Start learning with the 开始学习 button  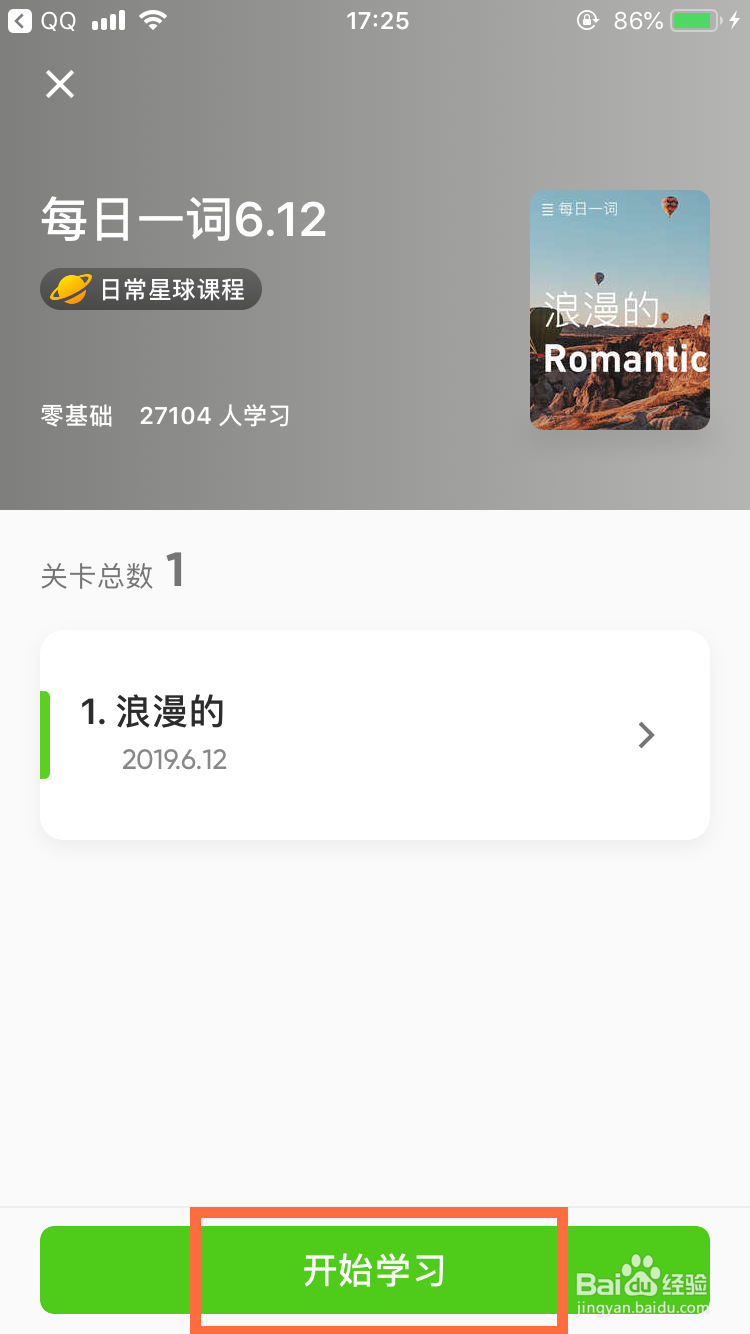[375, 1270]
